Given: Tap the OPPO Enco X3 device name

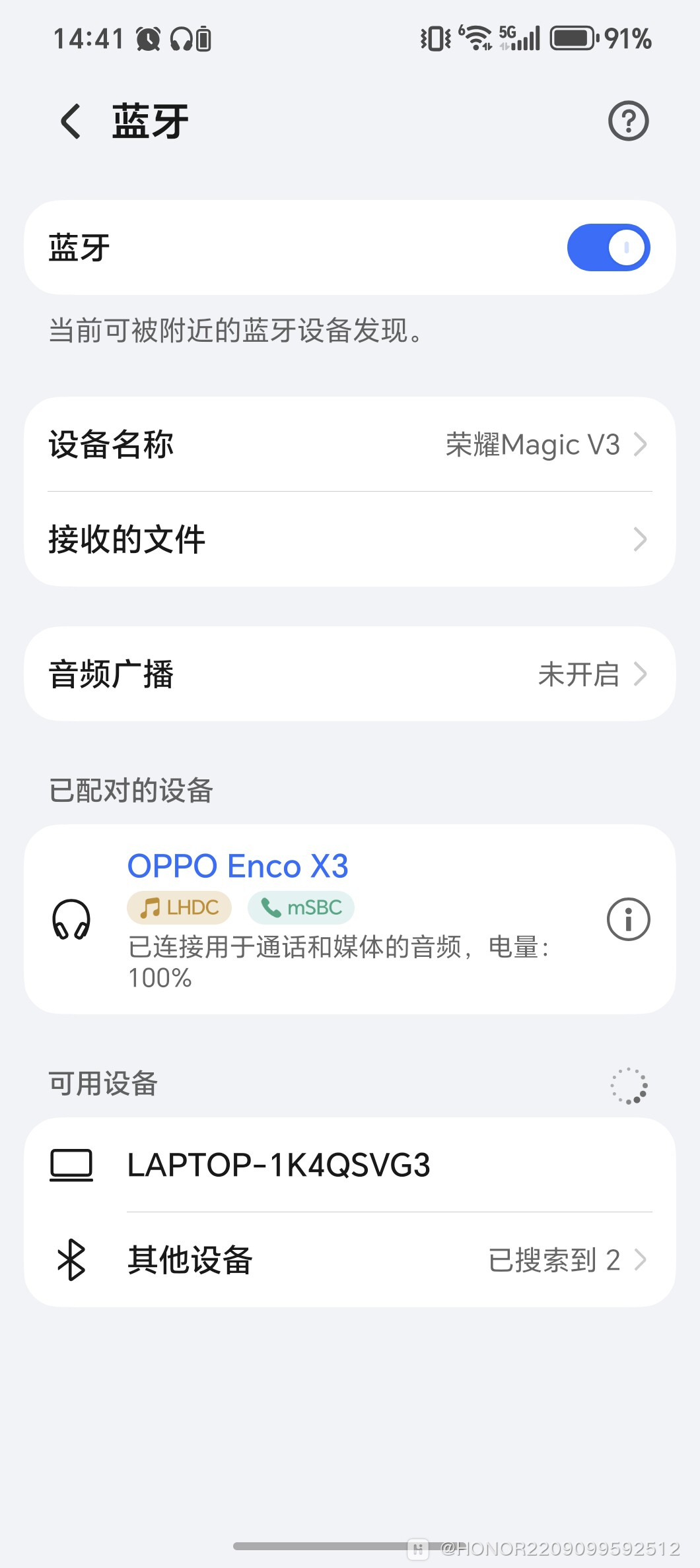Looking at the screenshot, I should pyautogui.click(x=238, y=865).
